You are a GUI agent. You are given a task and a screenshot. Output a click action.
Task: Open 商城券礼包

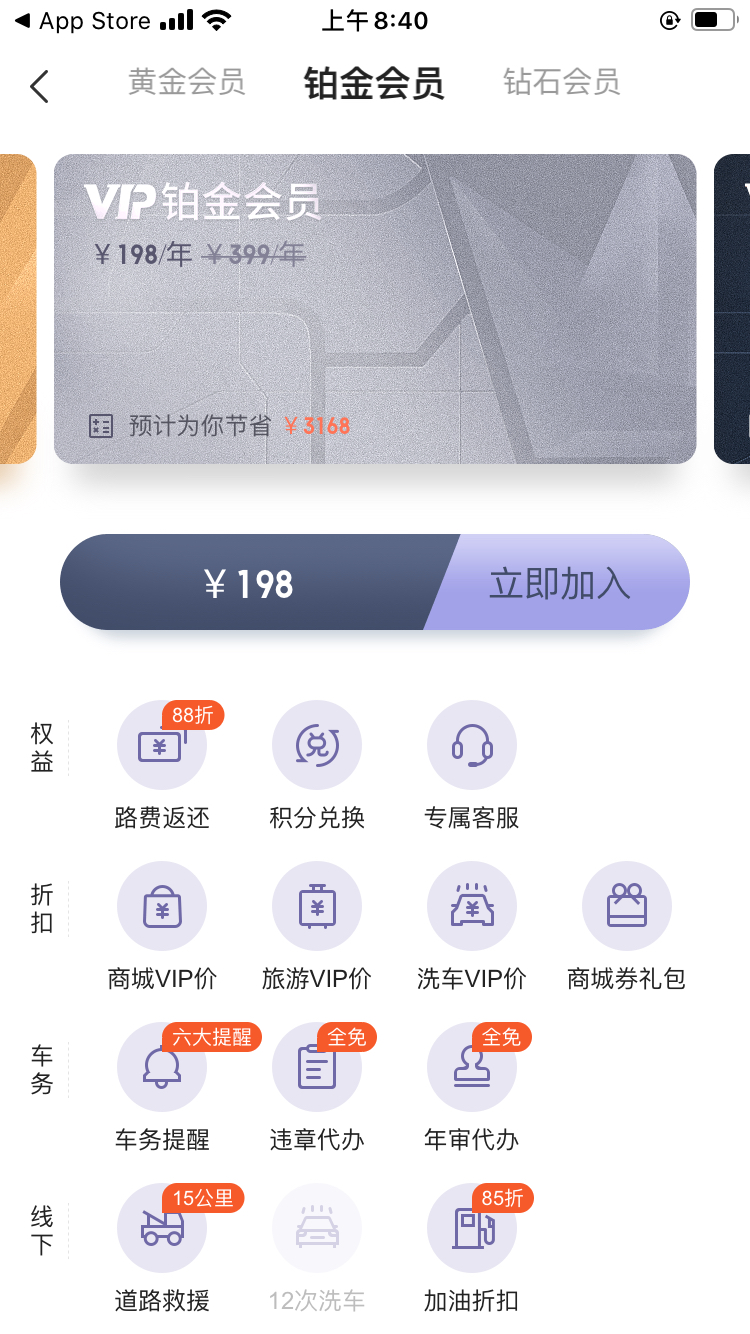click(x=627, y=927)
